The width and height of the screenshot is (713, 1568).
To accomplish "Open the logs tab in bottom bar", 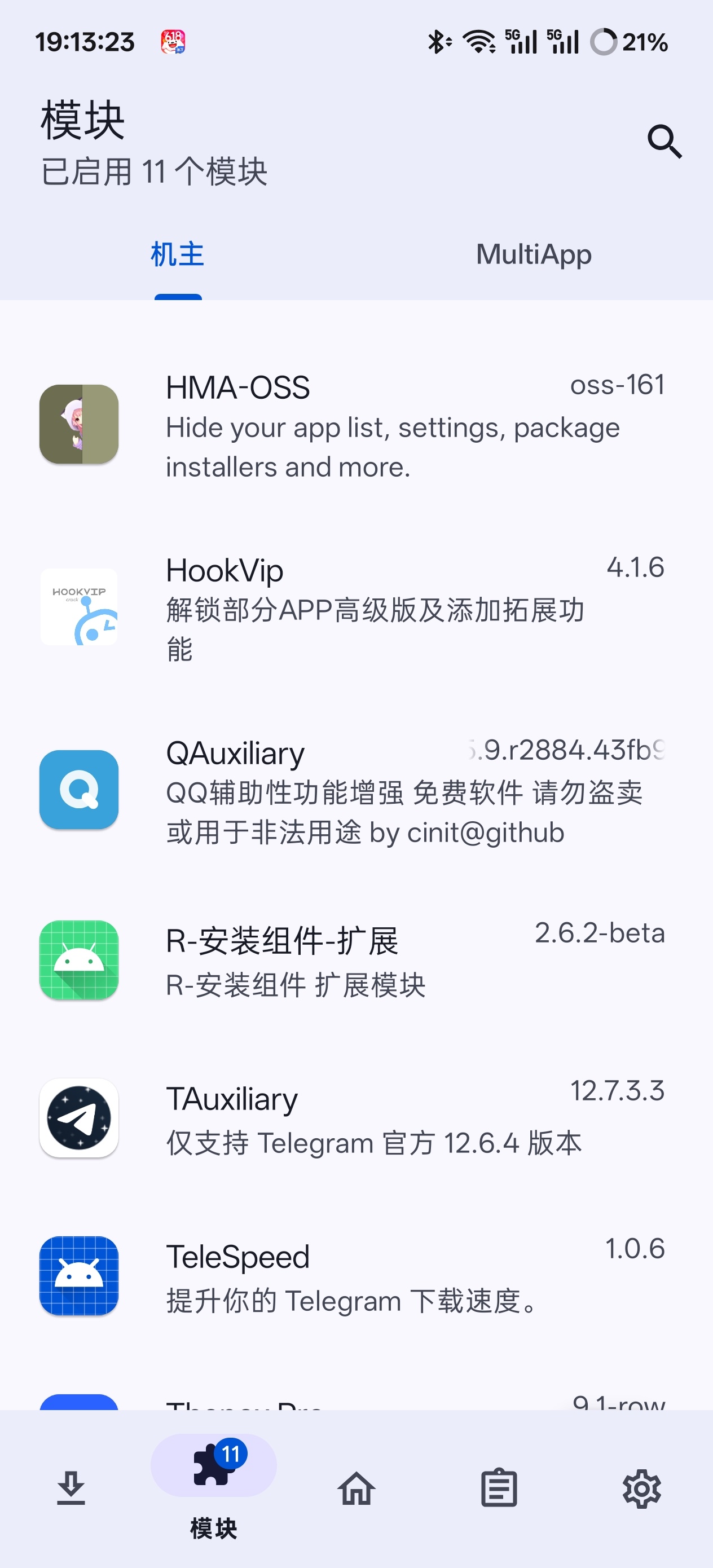I will (x=499, y=1488).
